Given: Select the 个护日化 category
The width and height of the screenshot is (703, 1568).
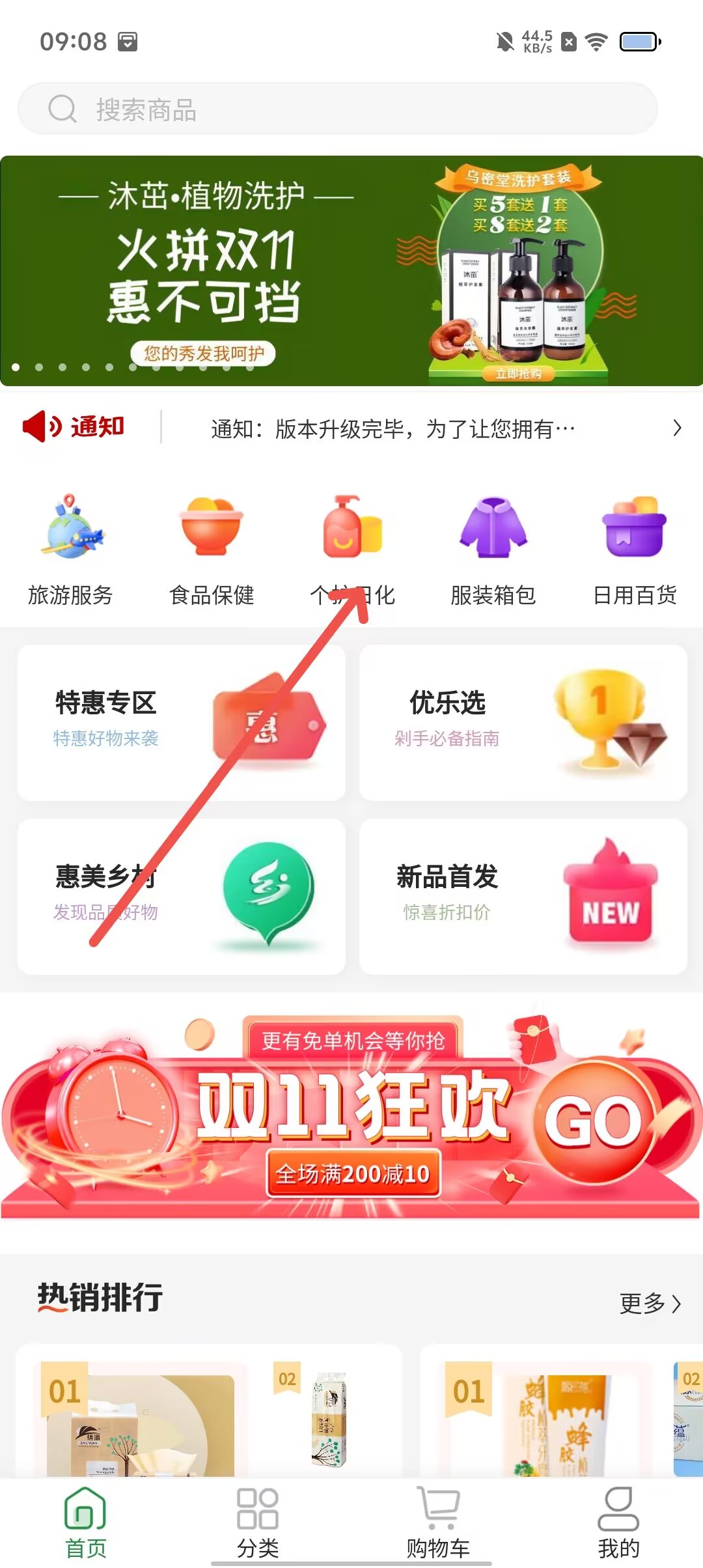Looking at the screenshot, I should 352,551.
